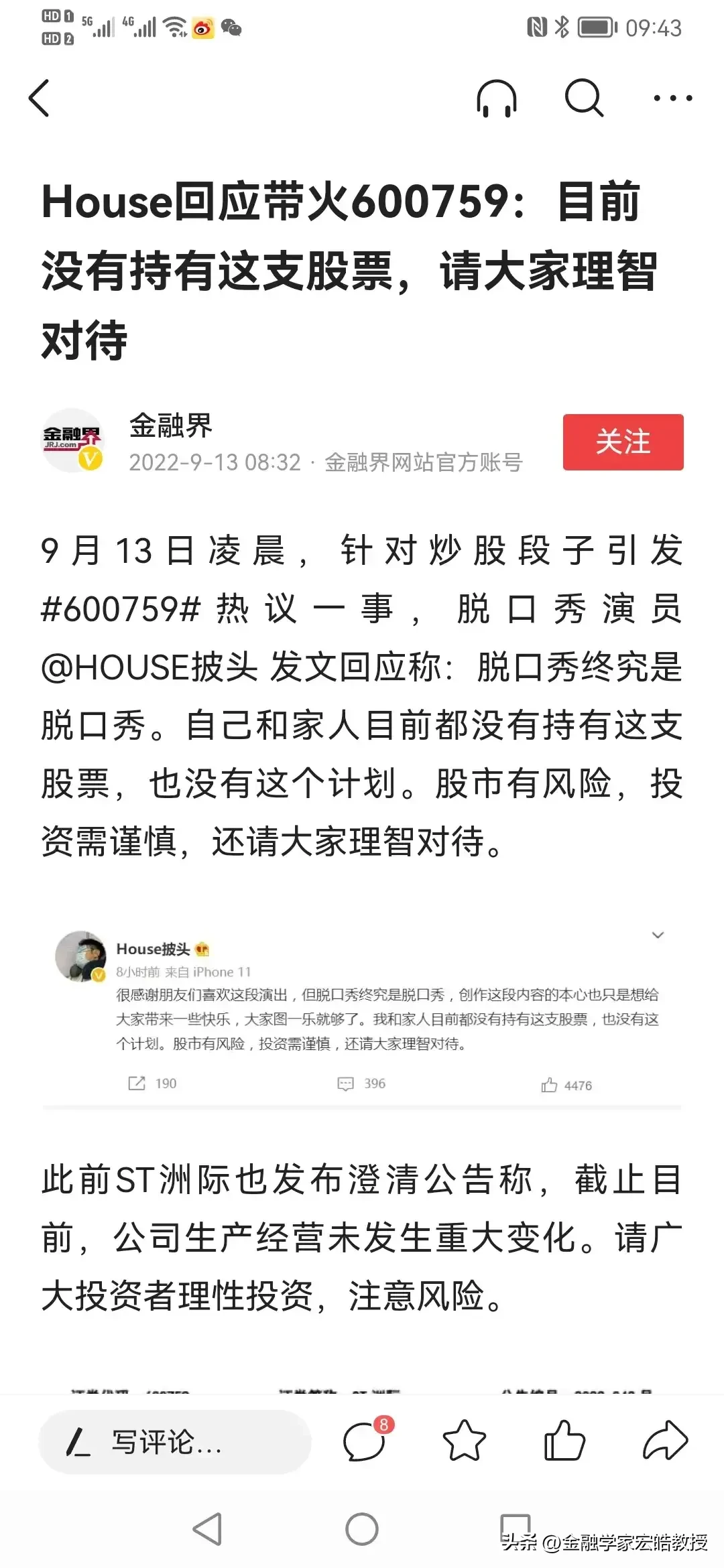
Task: Share this article via the arrow icon
Action: pos(665,1441)
